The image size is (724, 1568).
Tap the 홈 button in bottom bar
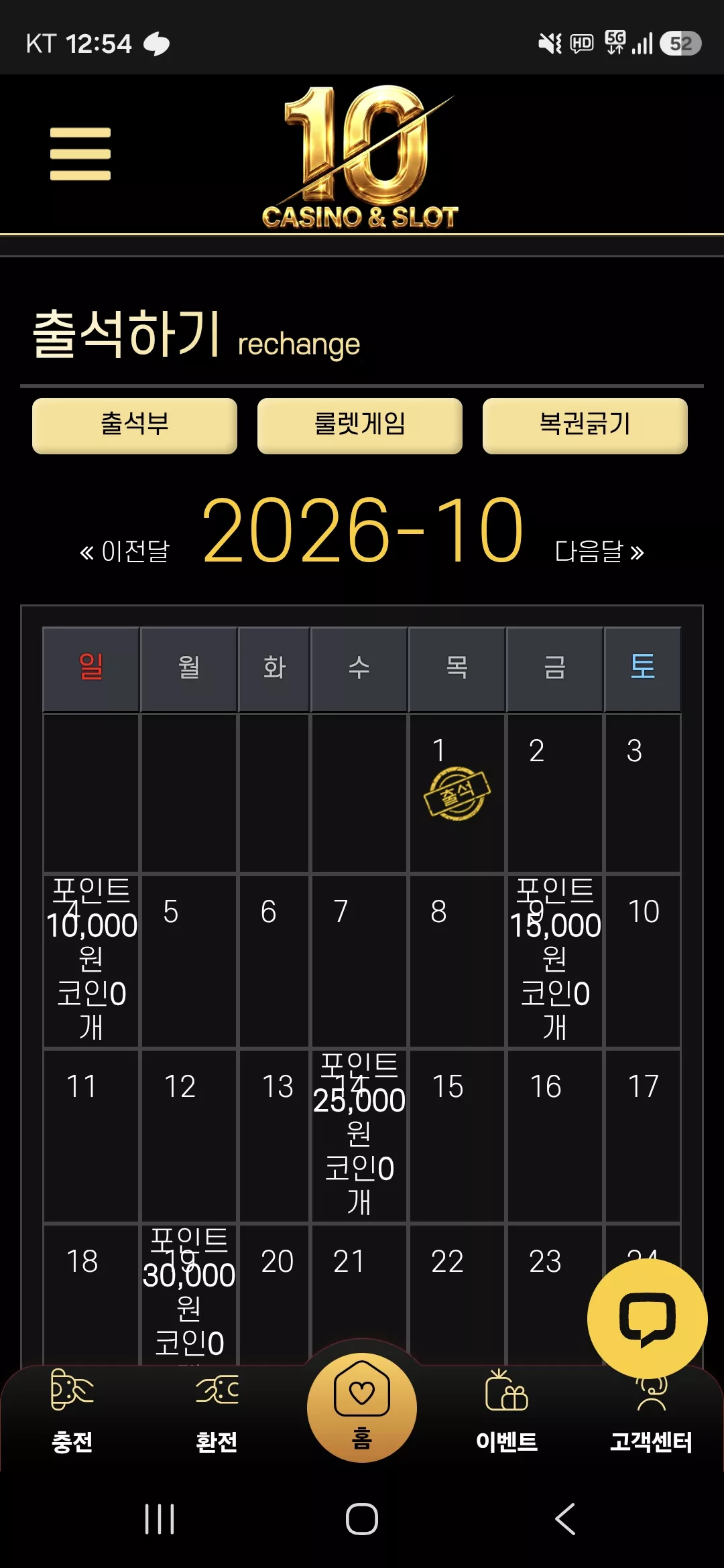pyautogui.click(x=362, y=1408)
